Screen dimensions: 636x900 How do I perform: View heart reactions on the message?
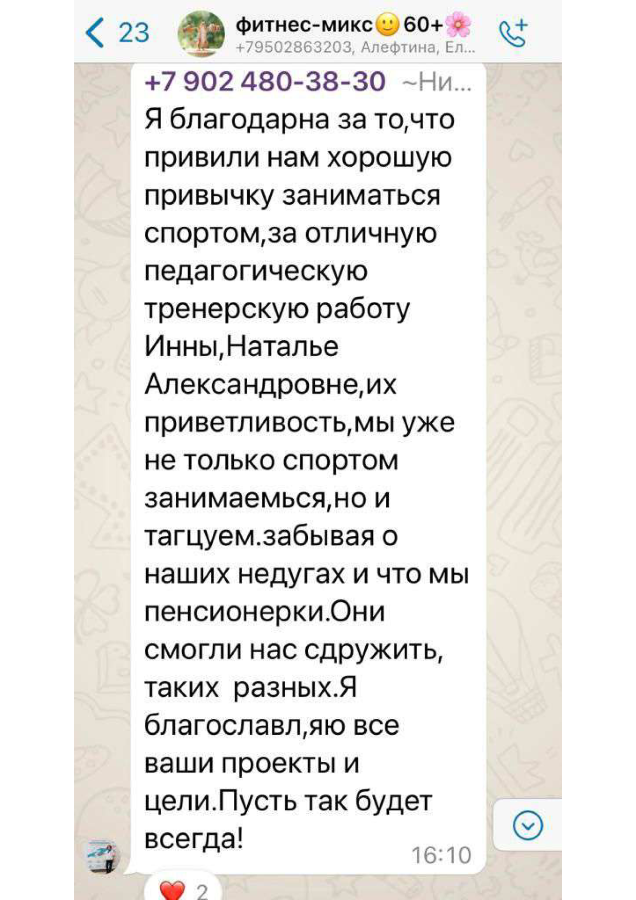[x=184, y=888]
